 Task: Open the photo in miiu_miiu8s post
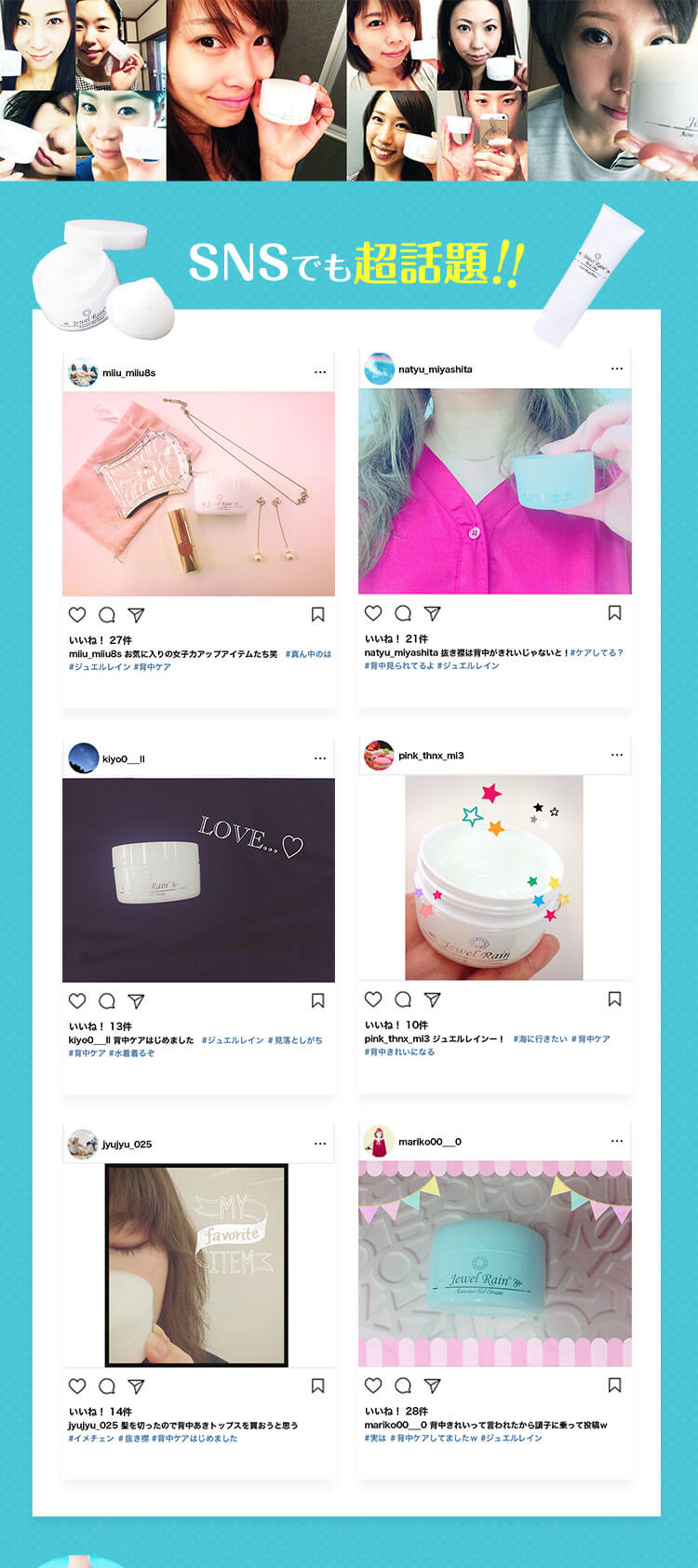click(x=198, y=493)
